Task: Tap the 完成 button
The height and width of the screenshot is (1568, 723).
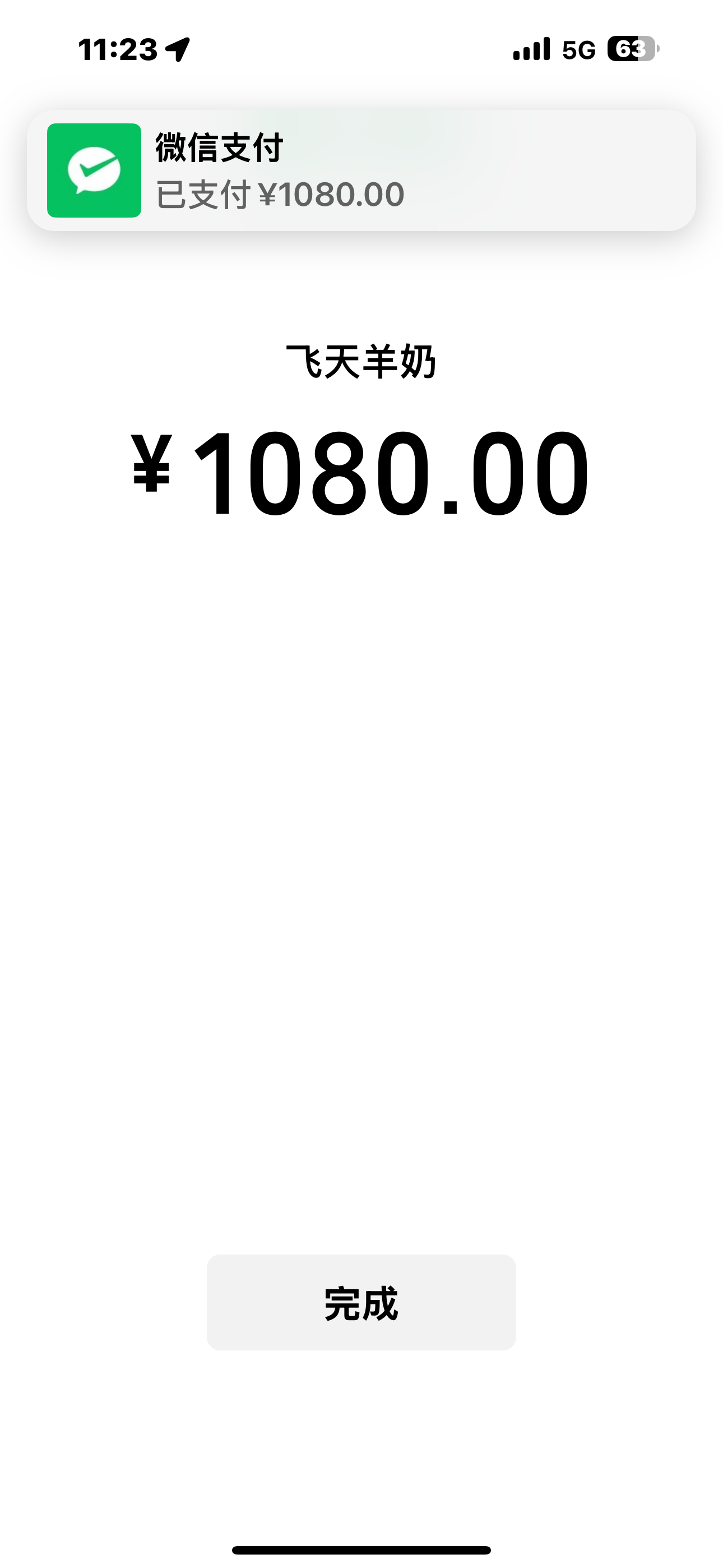Action: coord(361,1302)
